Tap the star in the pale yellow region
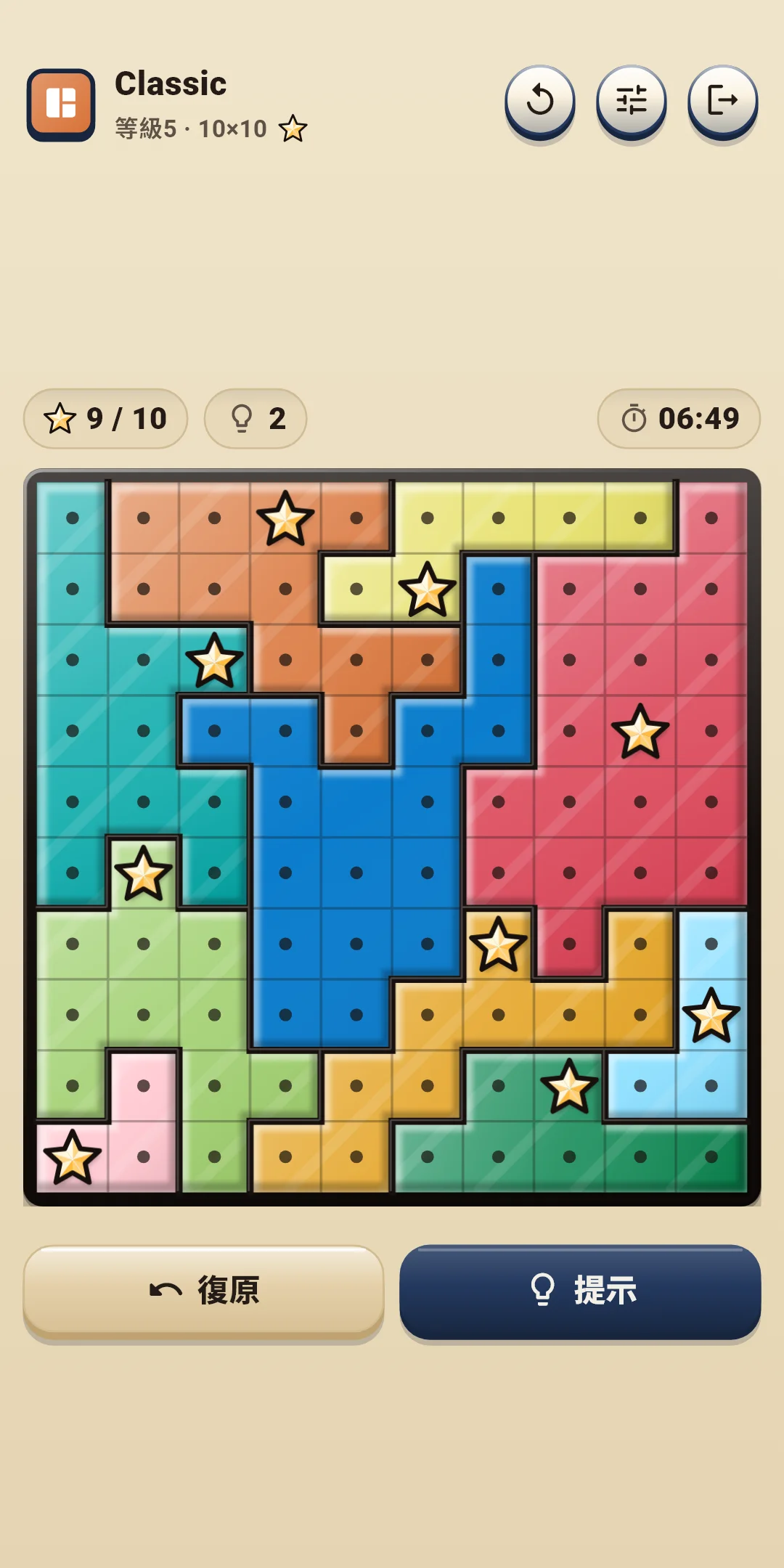The height and width of the screenshot is (1568, 784). coord(428,589)
